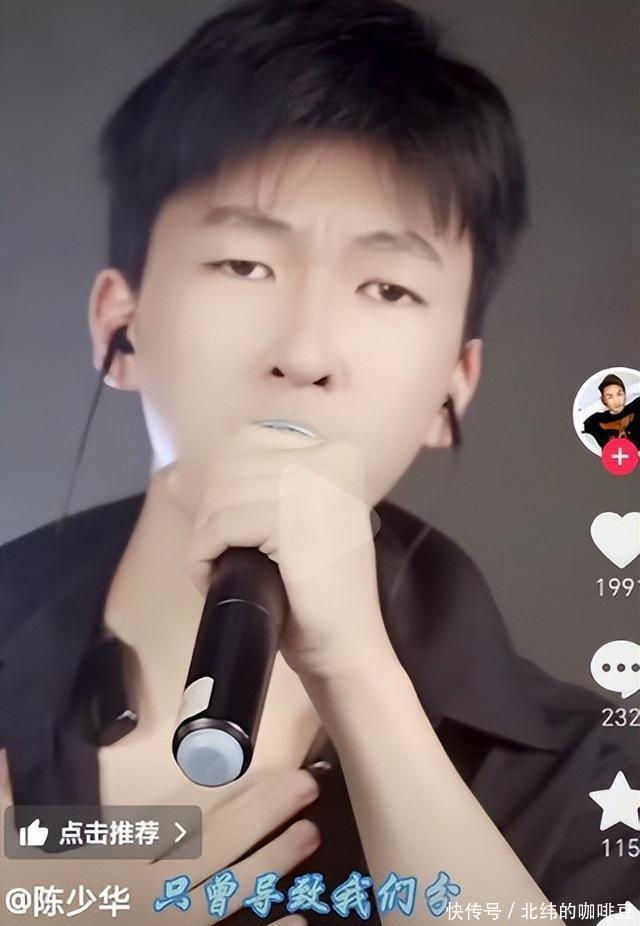
Task: Open the comments bubble
Action: (x=615, y=668)
